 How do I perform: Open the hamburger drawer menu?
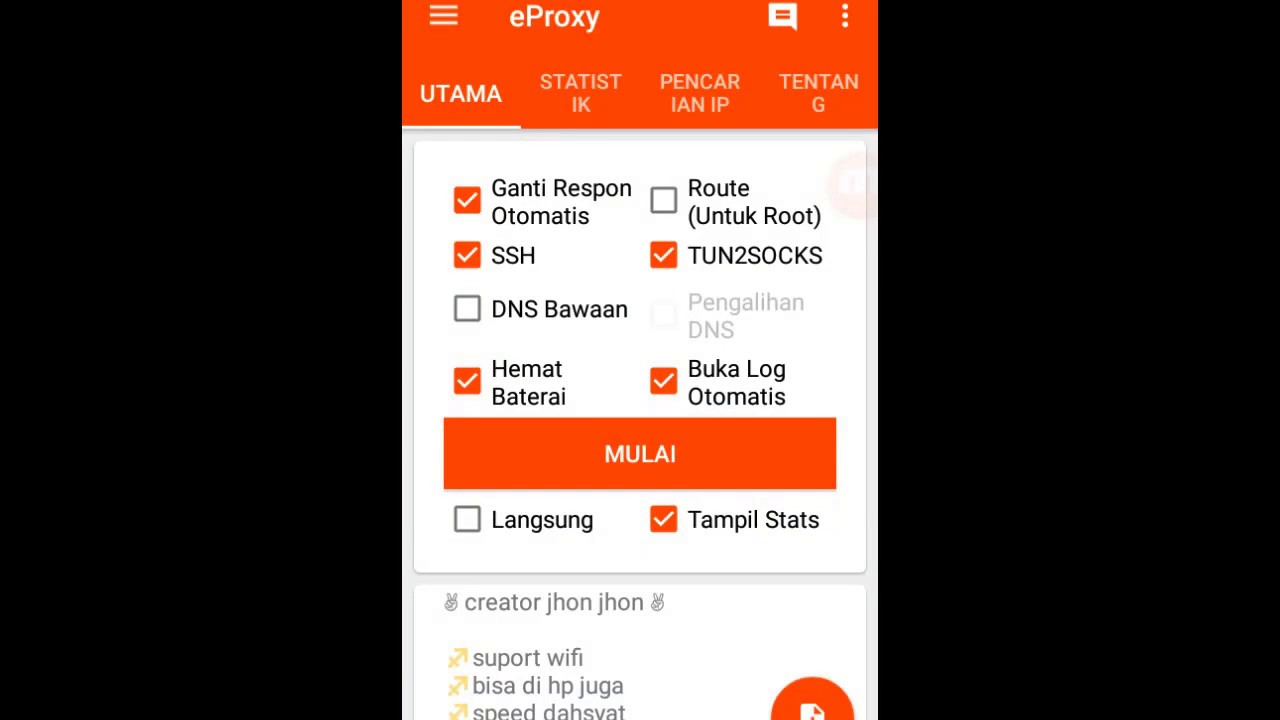(x=443, y=16)
